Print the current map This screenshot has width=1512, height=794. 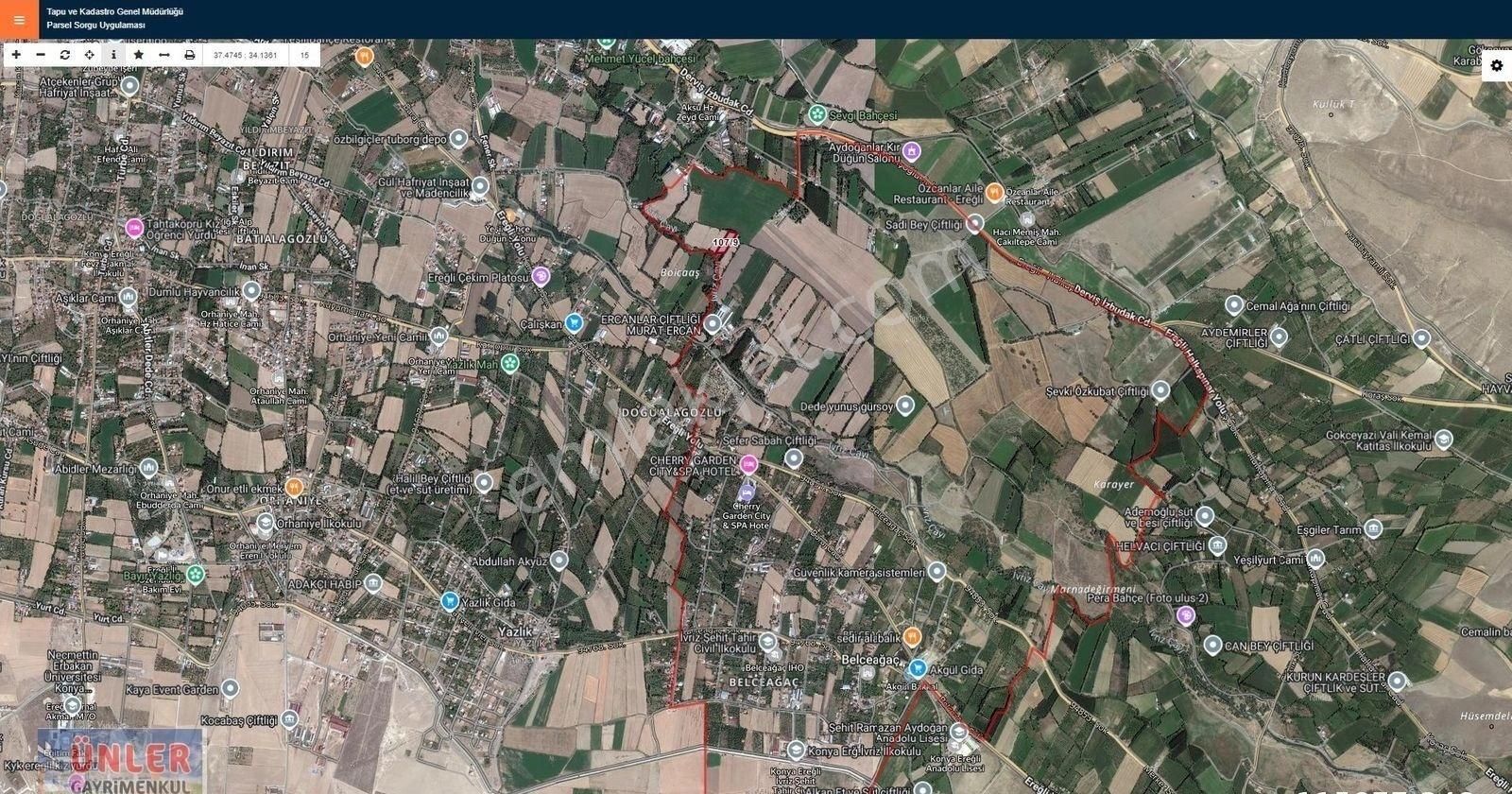(x=189, y=55)
